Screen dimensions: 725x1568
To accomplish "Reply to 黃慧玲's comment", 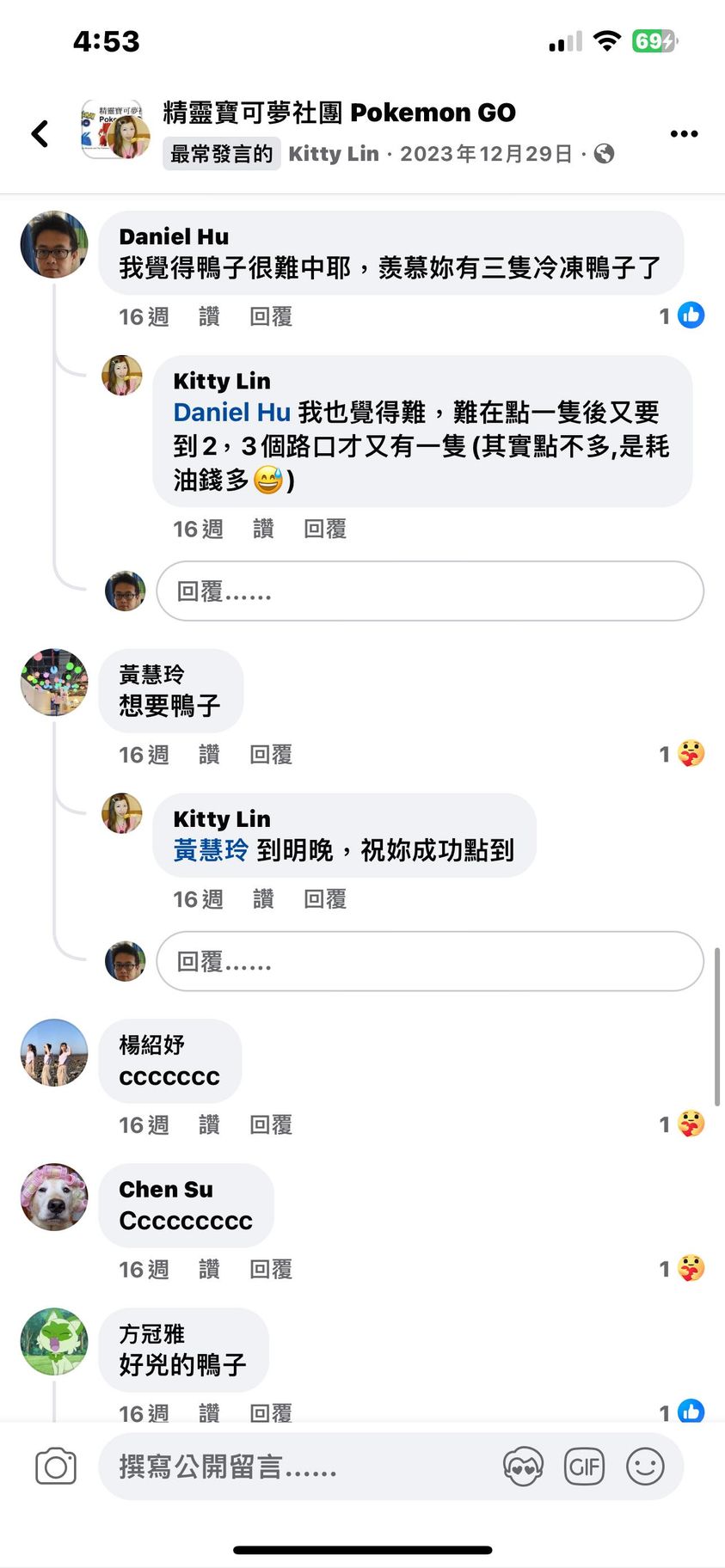I will (x=271, y=754).
